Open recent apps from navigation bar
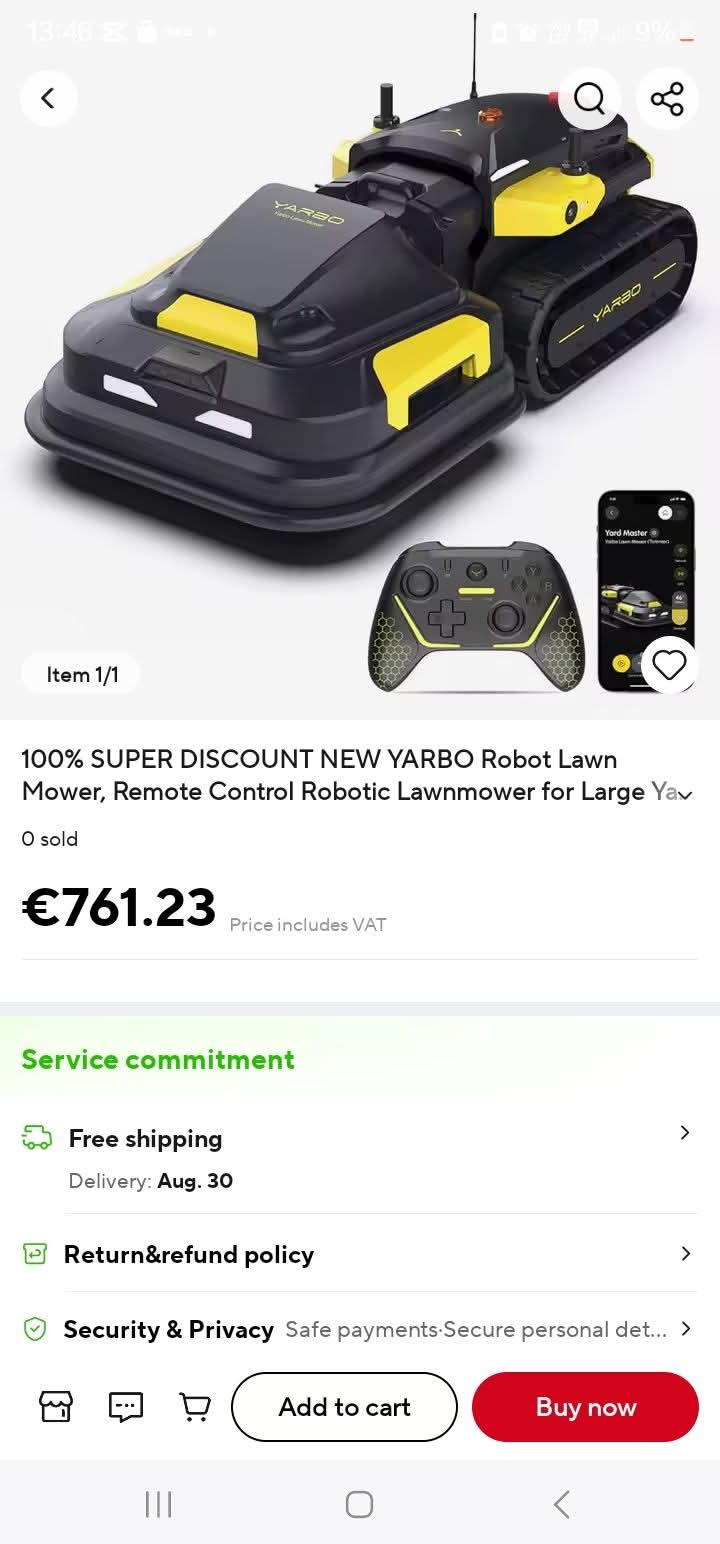This screenshot has height=1544, width=720. pyautogui.click(x=158, y=1504)
